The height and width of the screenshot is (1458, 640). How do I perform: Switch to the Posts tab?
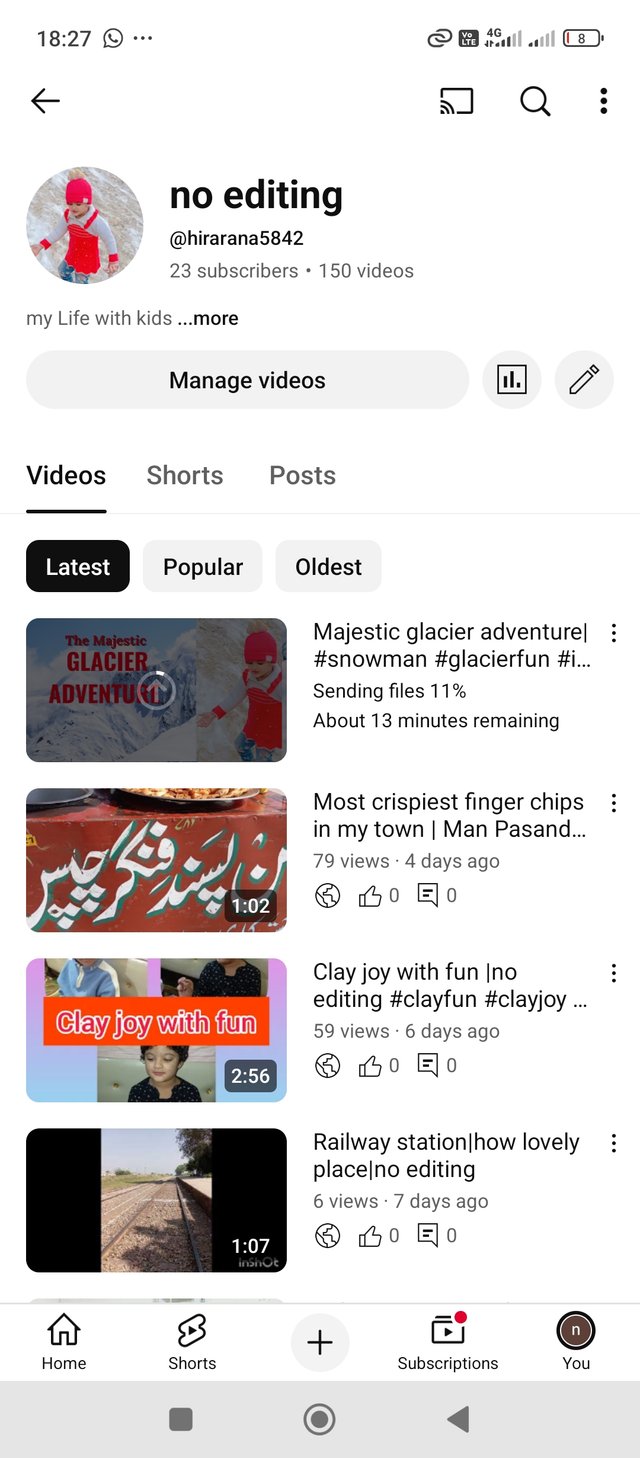302,475
